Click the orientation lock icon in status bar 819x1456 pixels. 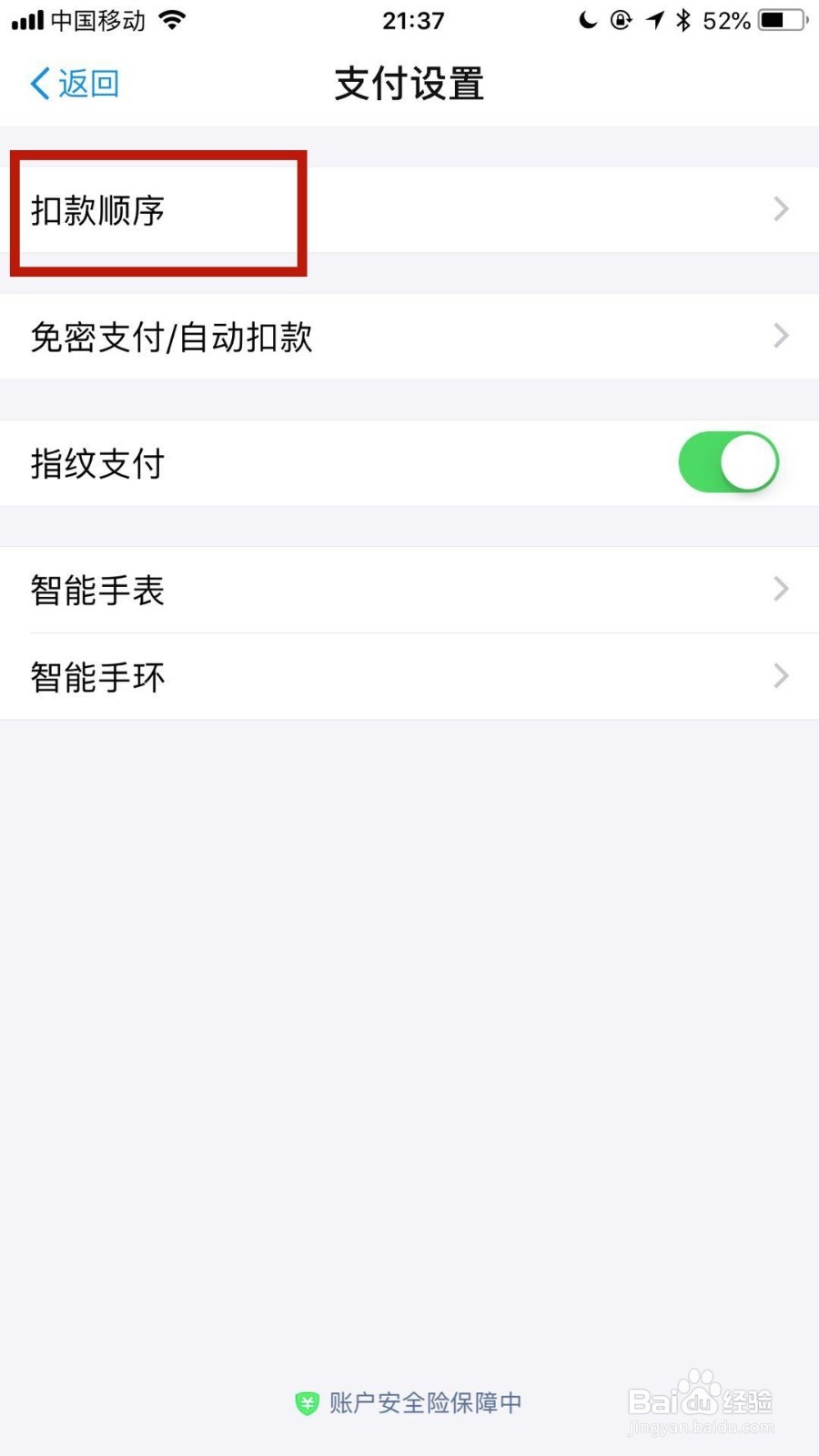point(622,20)
